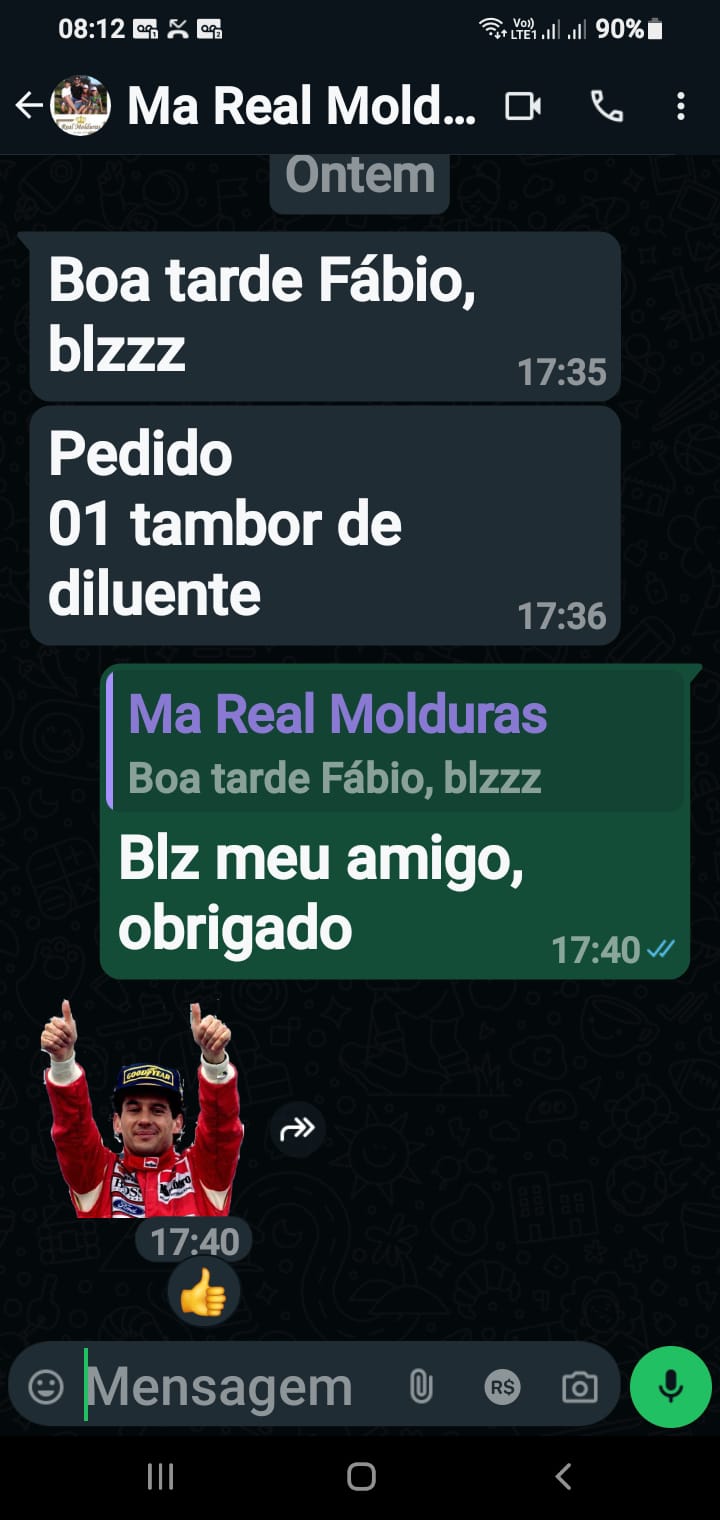The image size is (720, 1520).
Task: Open the R$ payment option
Action: click(x=502, y=1387)
